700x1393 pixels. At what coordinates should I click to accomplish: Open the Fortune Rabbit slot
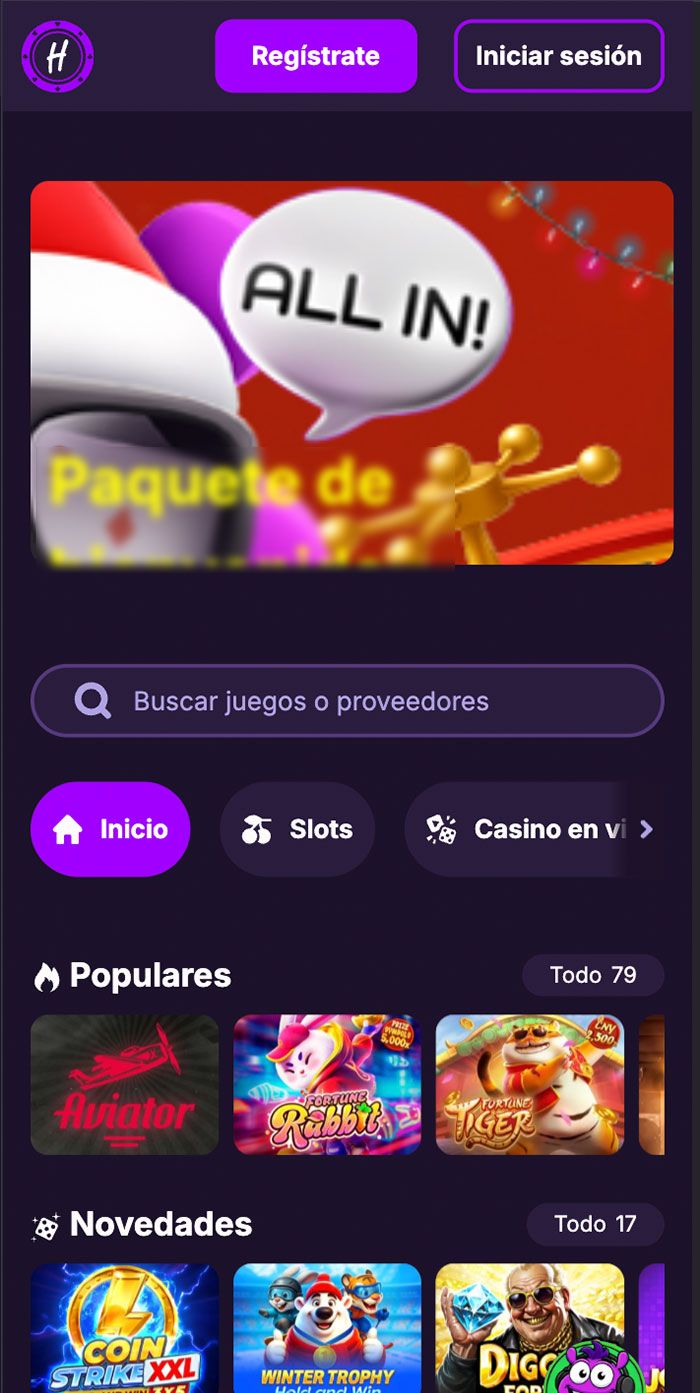coord(327,1085)
